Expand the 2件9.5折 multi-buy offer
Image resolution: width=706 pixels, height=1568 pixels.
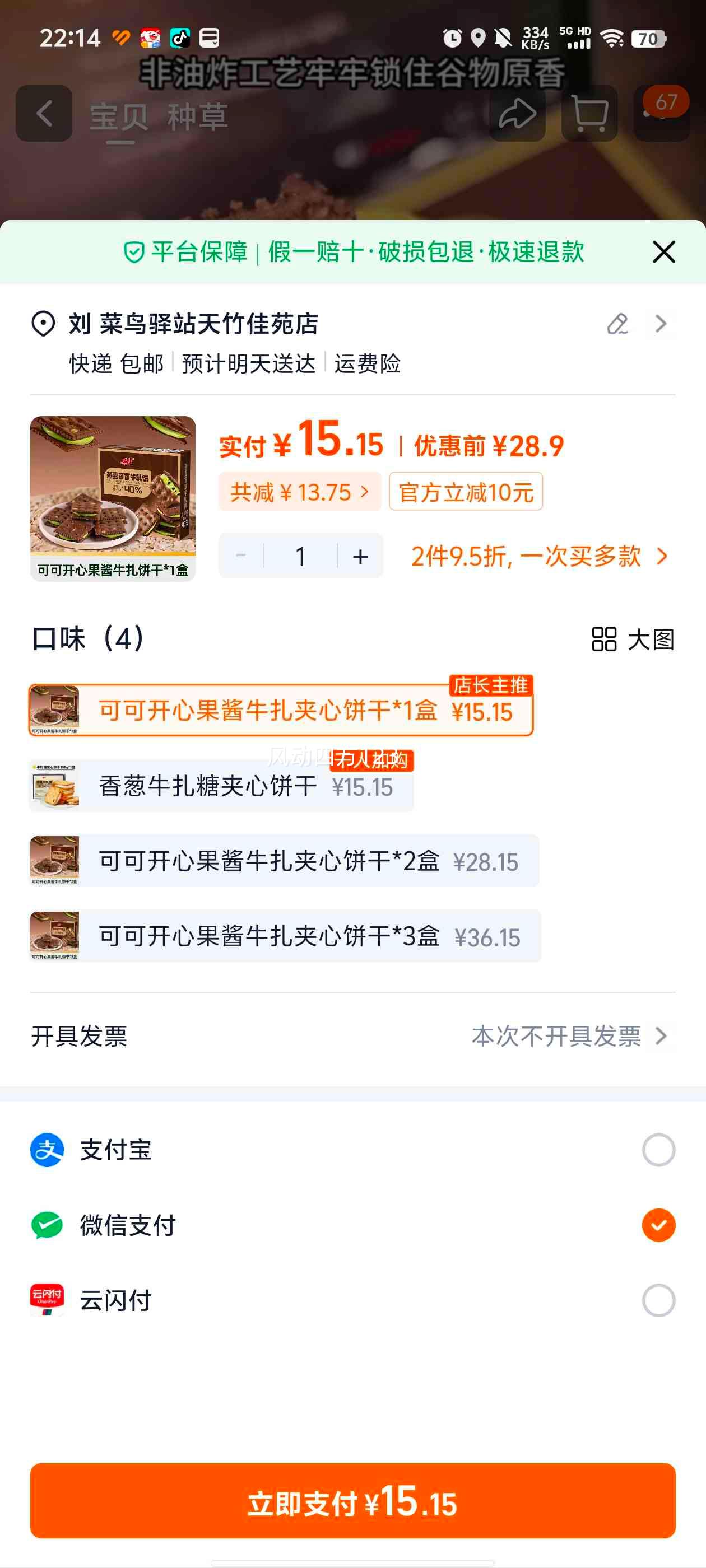[536, 556]
